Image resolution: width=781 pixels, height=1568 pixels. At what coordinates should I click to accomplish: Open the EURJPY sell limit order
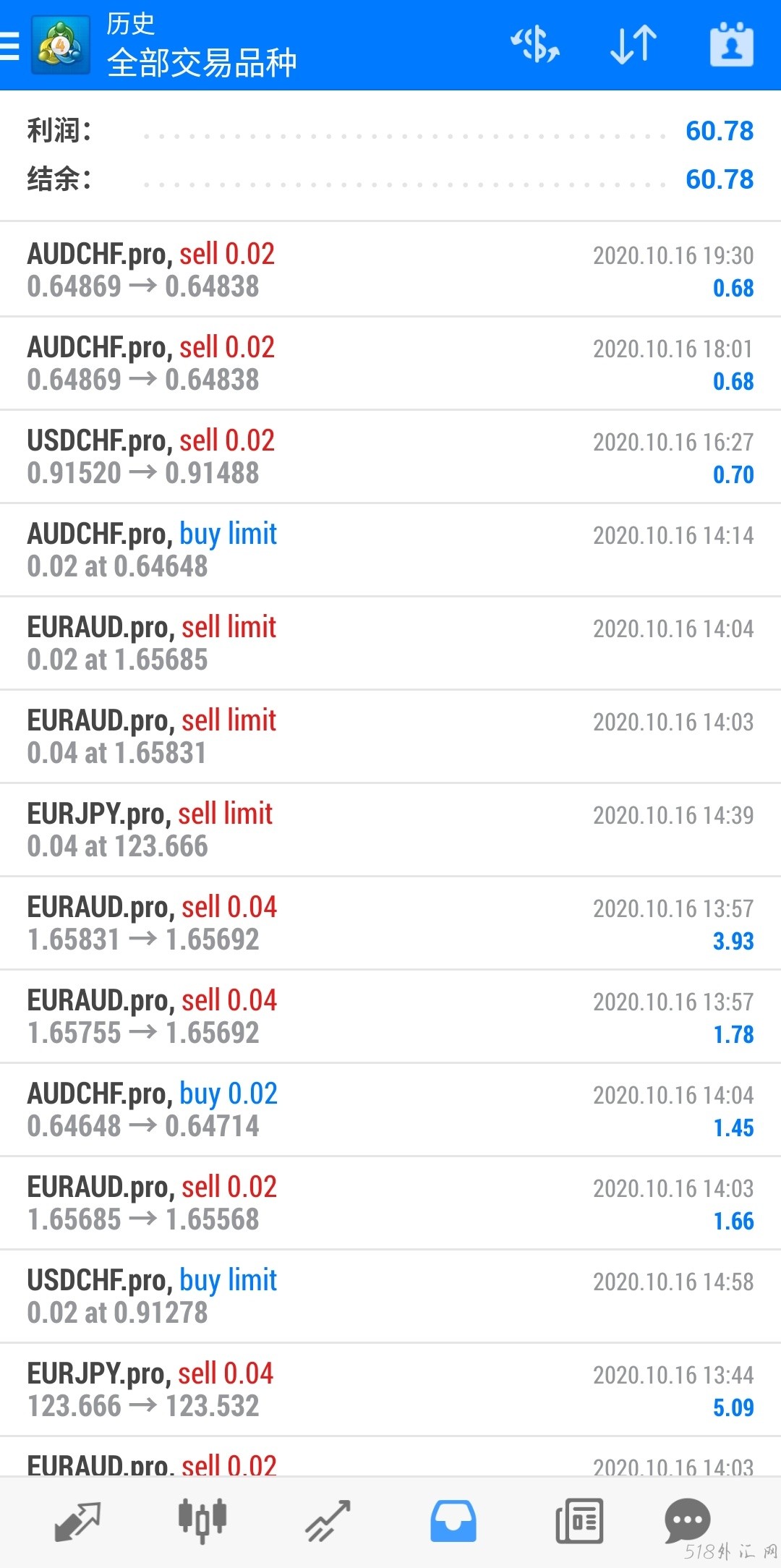(x=390, y=830)
